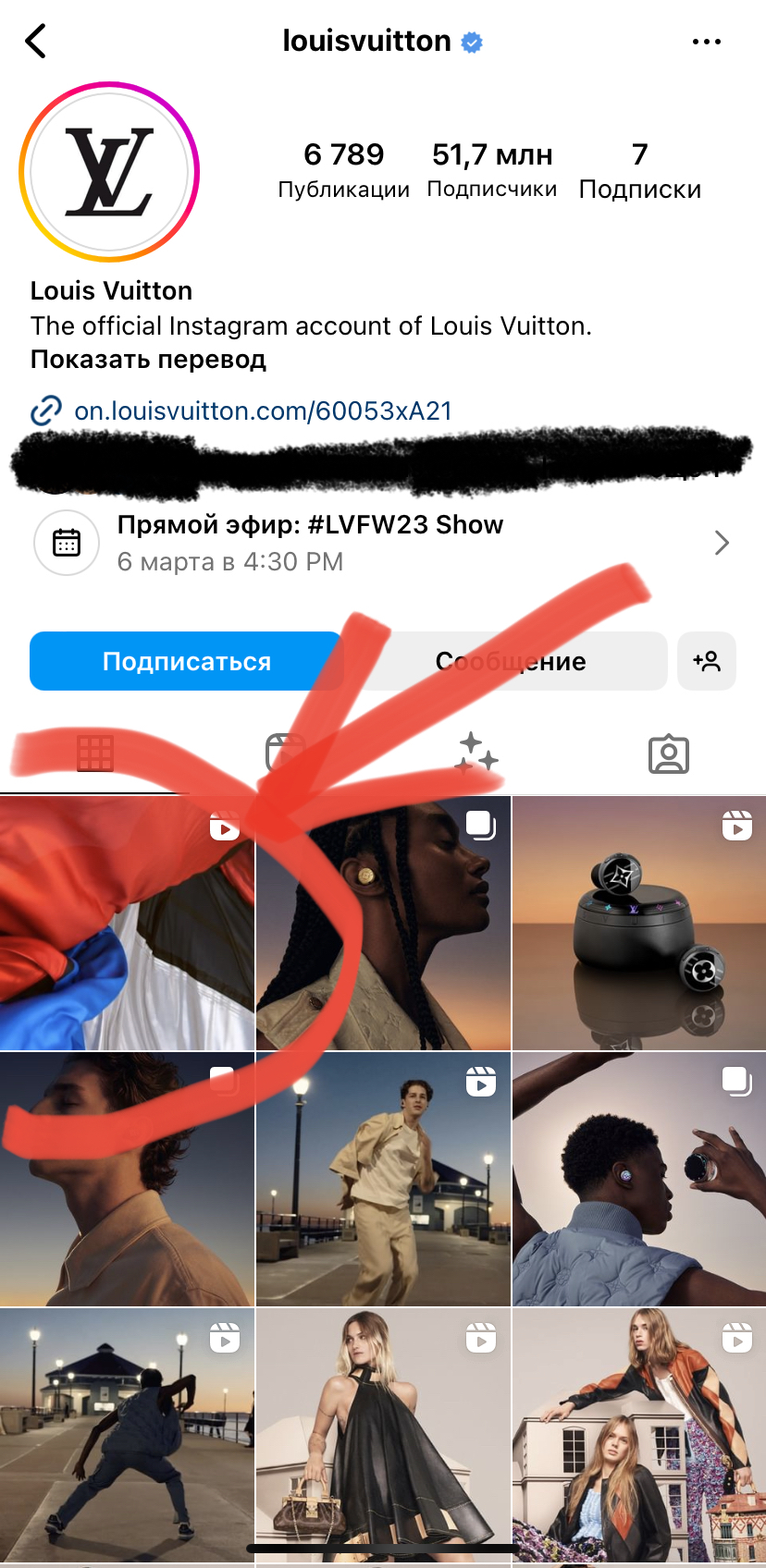The height and width of the screenshot is (1568, 766).
Task: Open the 7 Подписки list
Action: [x=639, y=169]
